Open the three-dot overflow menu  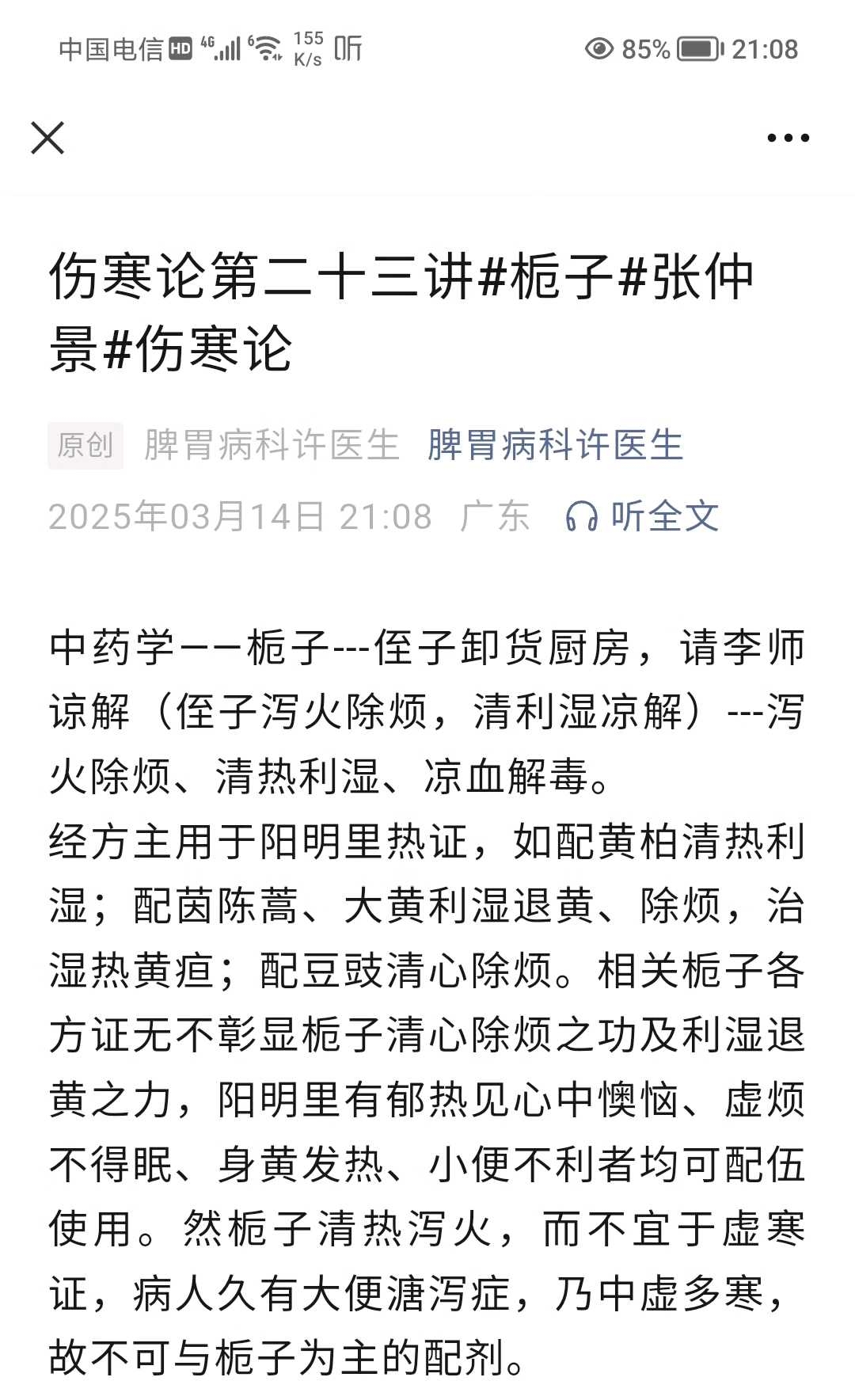point(788,139)
